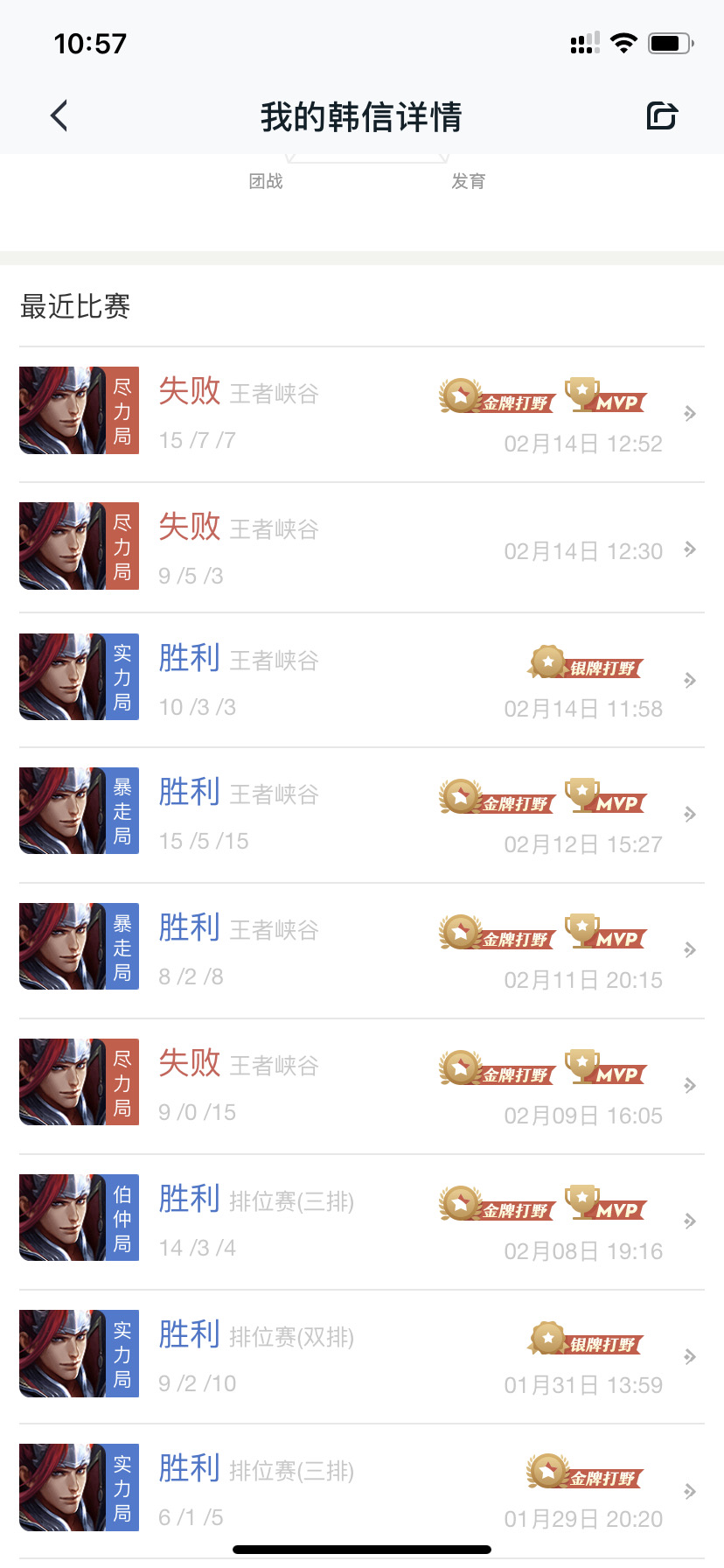This screenshot has width=724, height=1568.
Task: View match details for 02月11日 20:15
Action: coord(362,951)
